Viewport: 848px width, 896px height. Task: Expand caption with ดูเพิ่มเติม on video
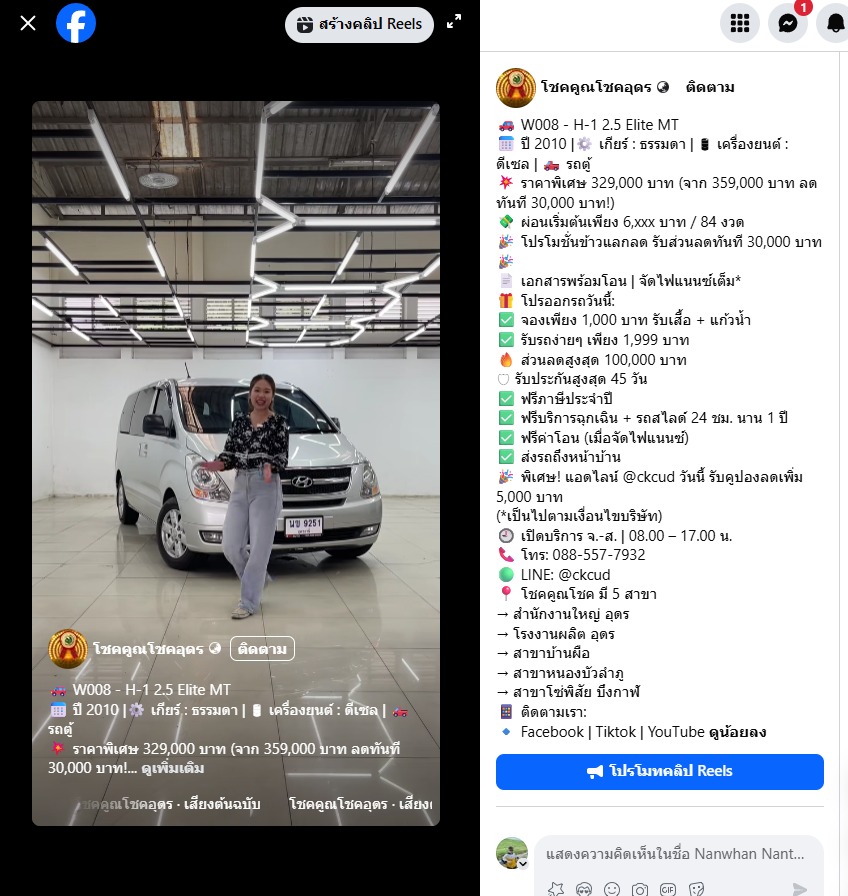click(x=175, y=768)
